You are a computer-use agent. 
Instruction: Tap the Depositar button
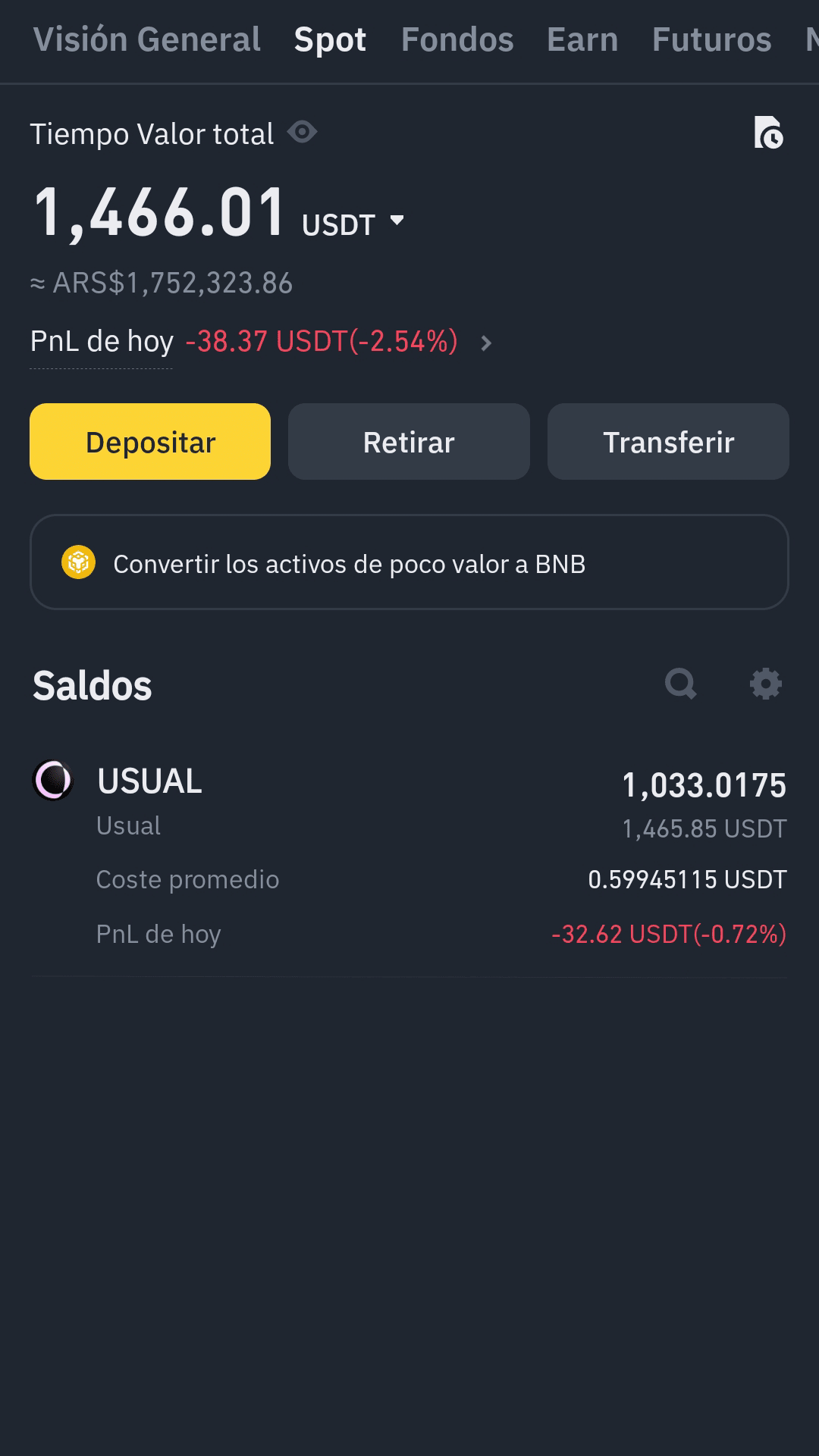150,441
